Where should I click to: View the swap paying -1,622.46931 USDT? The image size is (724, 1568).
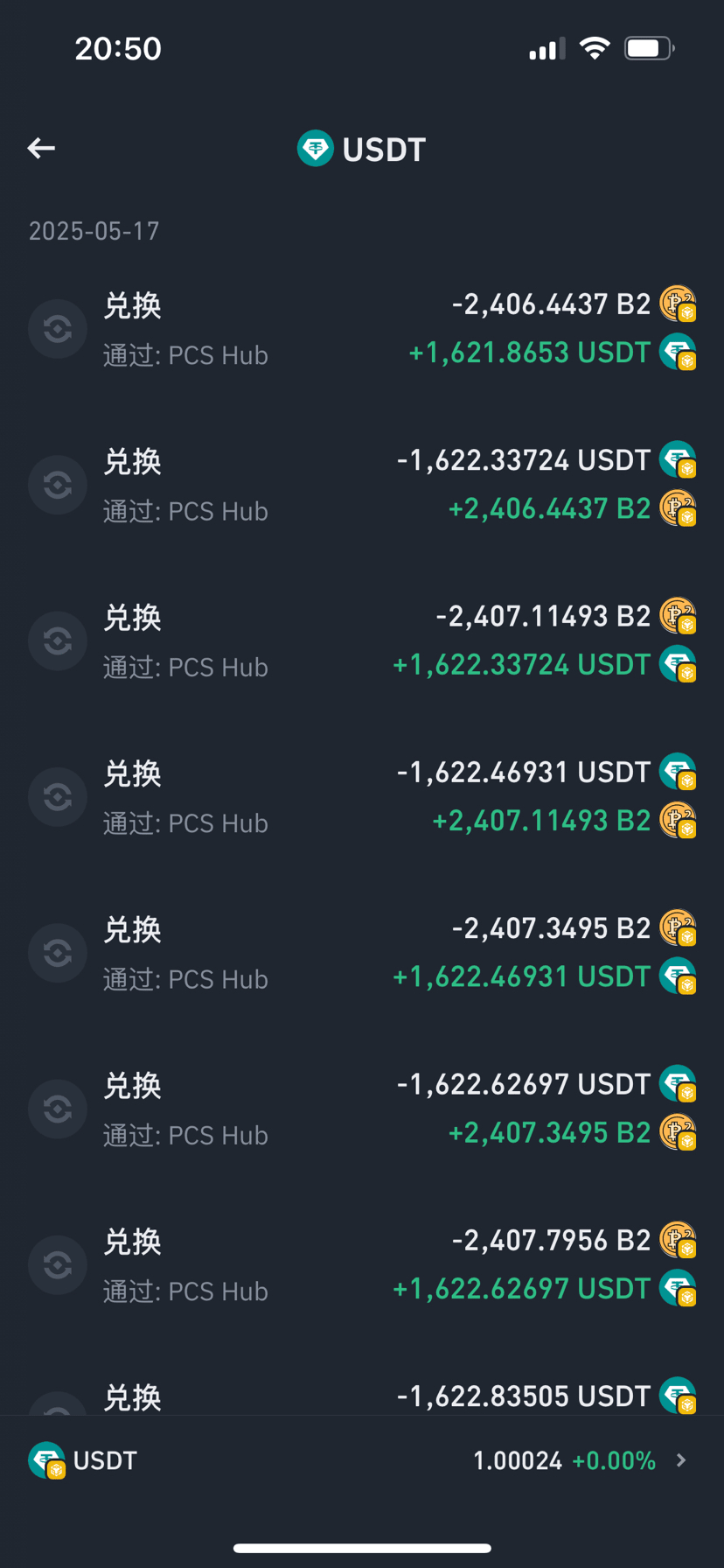pyautogui.click(x=362, y=797)
